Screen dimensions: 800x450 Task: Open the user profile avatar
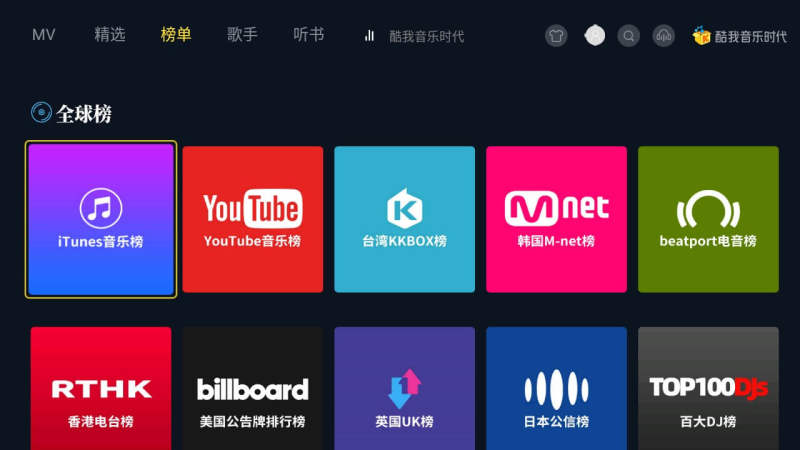pyautogui.click(x=595, y=36)
